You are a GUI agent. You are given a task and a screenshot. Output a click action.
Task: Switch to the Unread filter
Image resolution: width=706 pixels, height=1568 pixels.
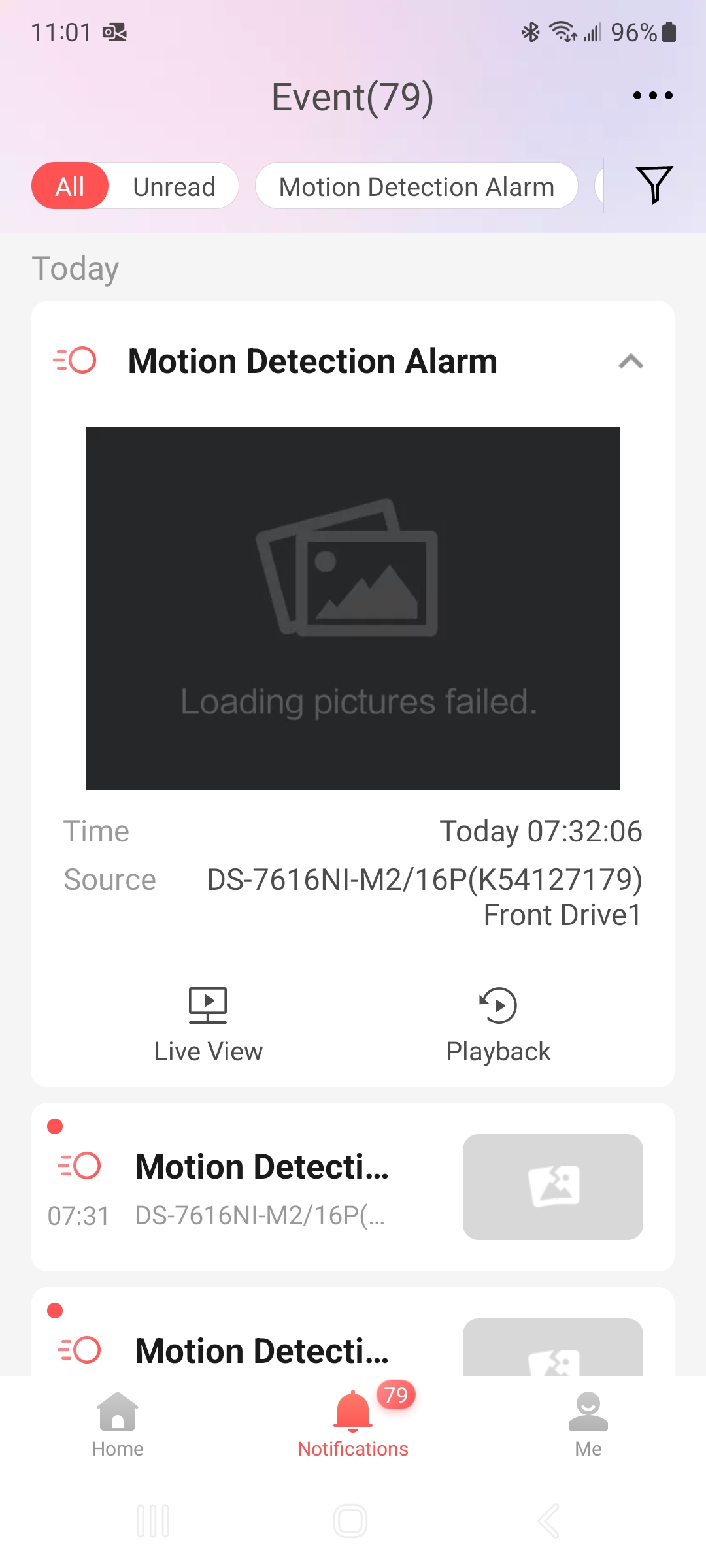pos(174,187)
